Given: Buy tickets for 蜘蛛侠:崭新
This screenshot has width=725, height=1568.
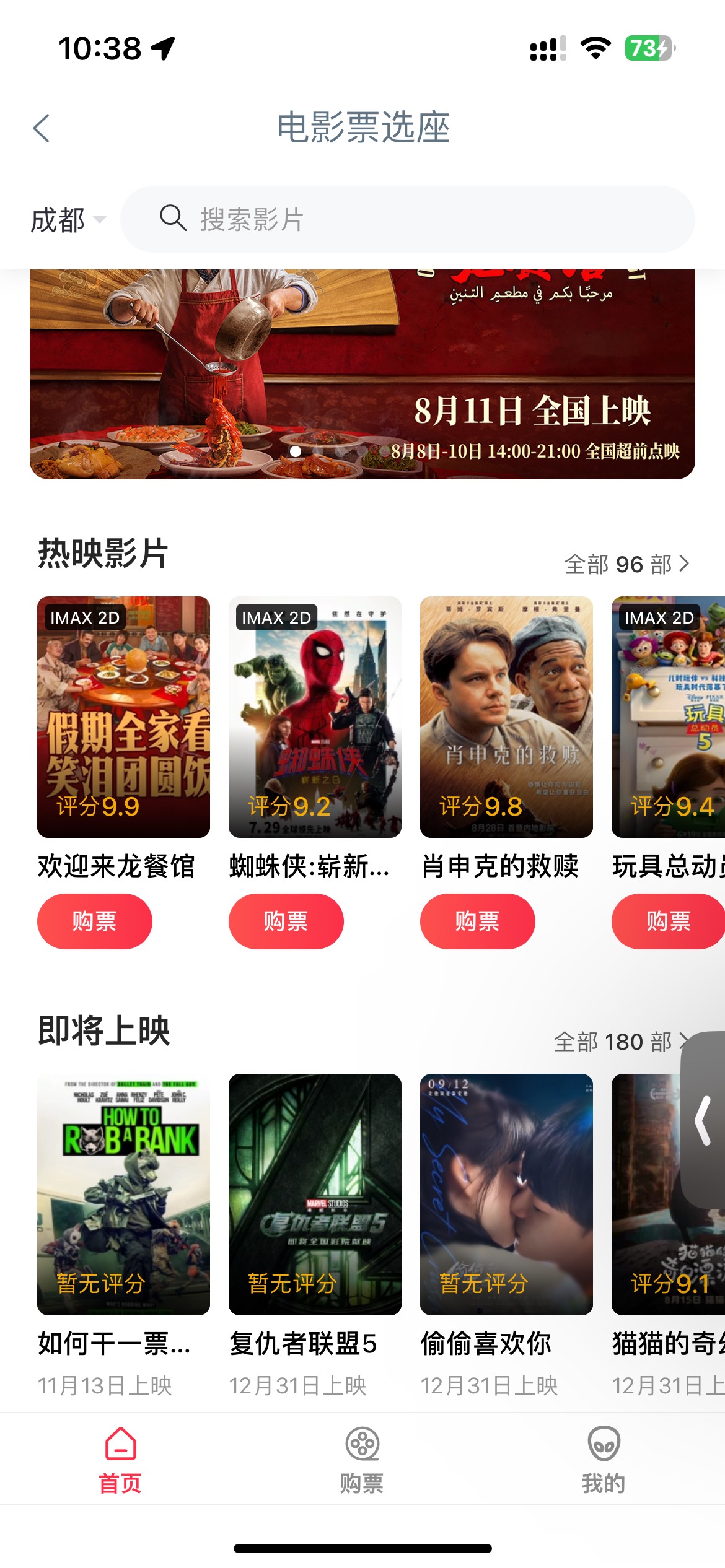Looking at the screenshot, I should [286, 921].
